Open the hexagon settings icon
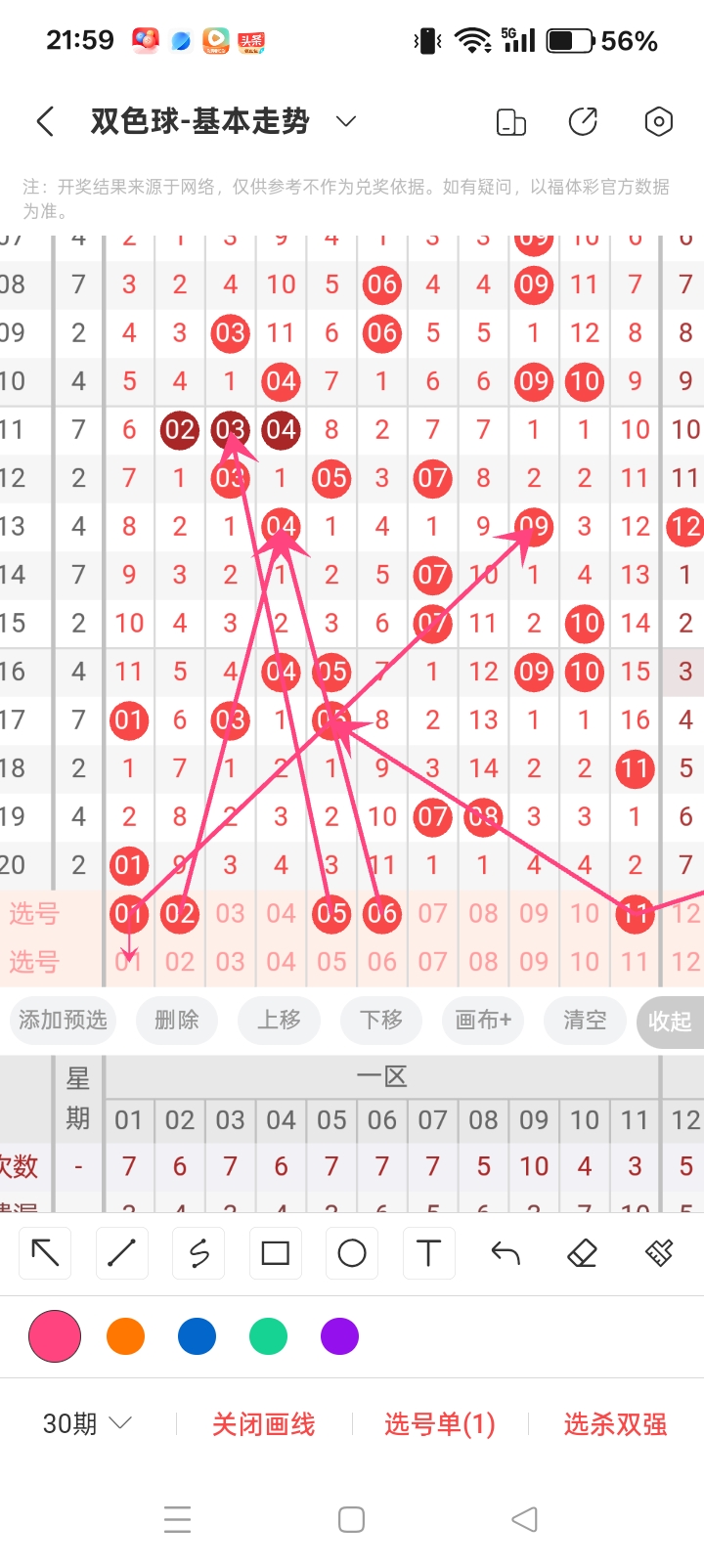 coord(658,122)
